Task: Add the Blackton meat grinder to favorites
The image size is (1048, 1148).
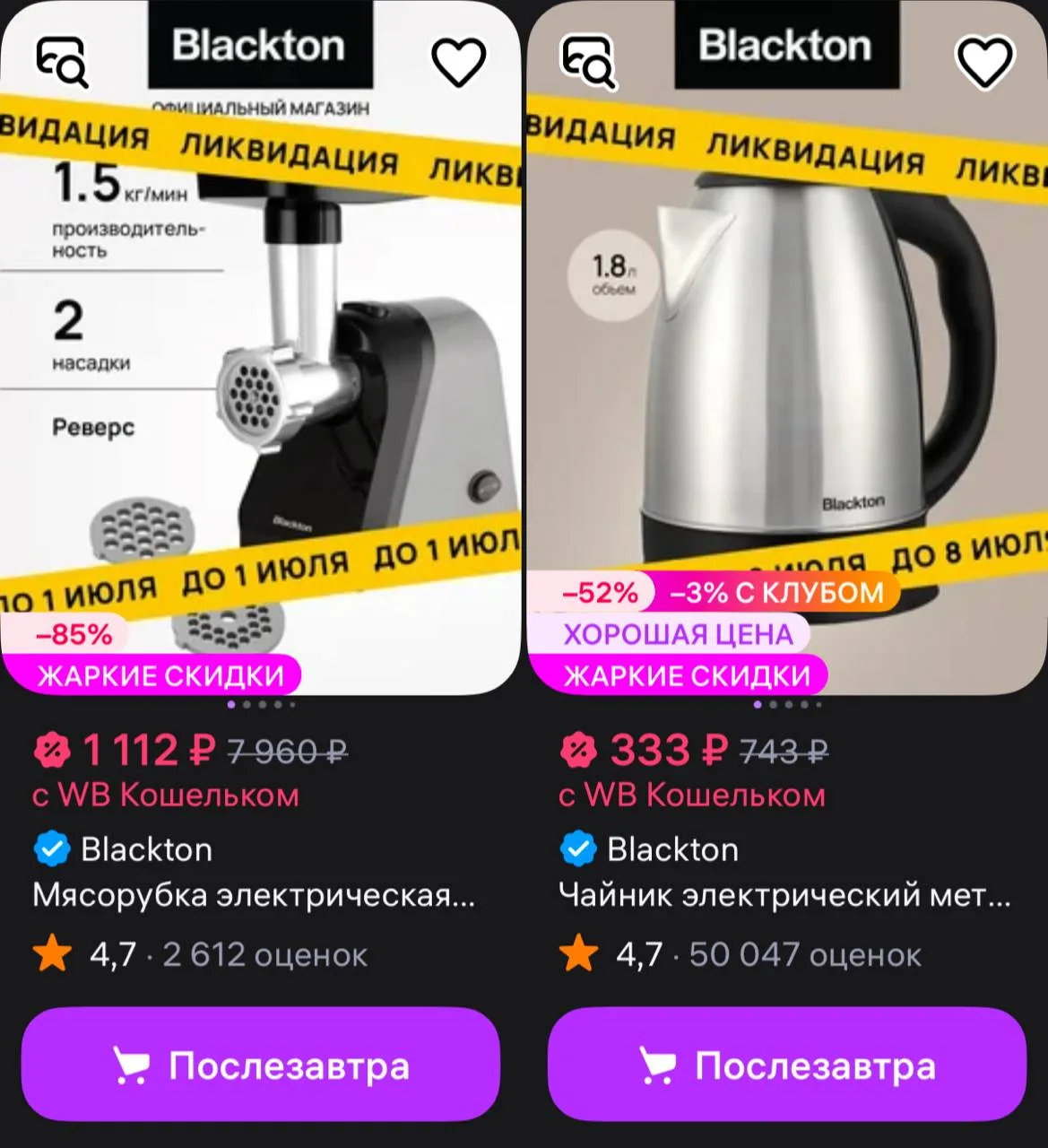Action: pos(459,62)
